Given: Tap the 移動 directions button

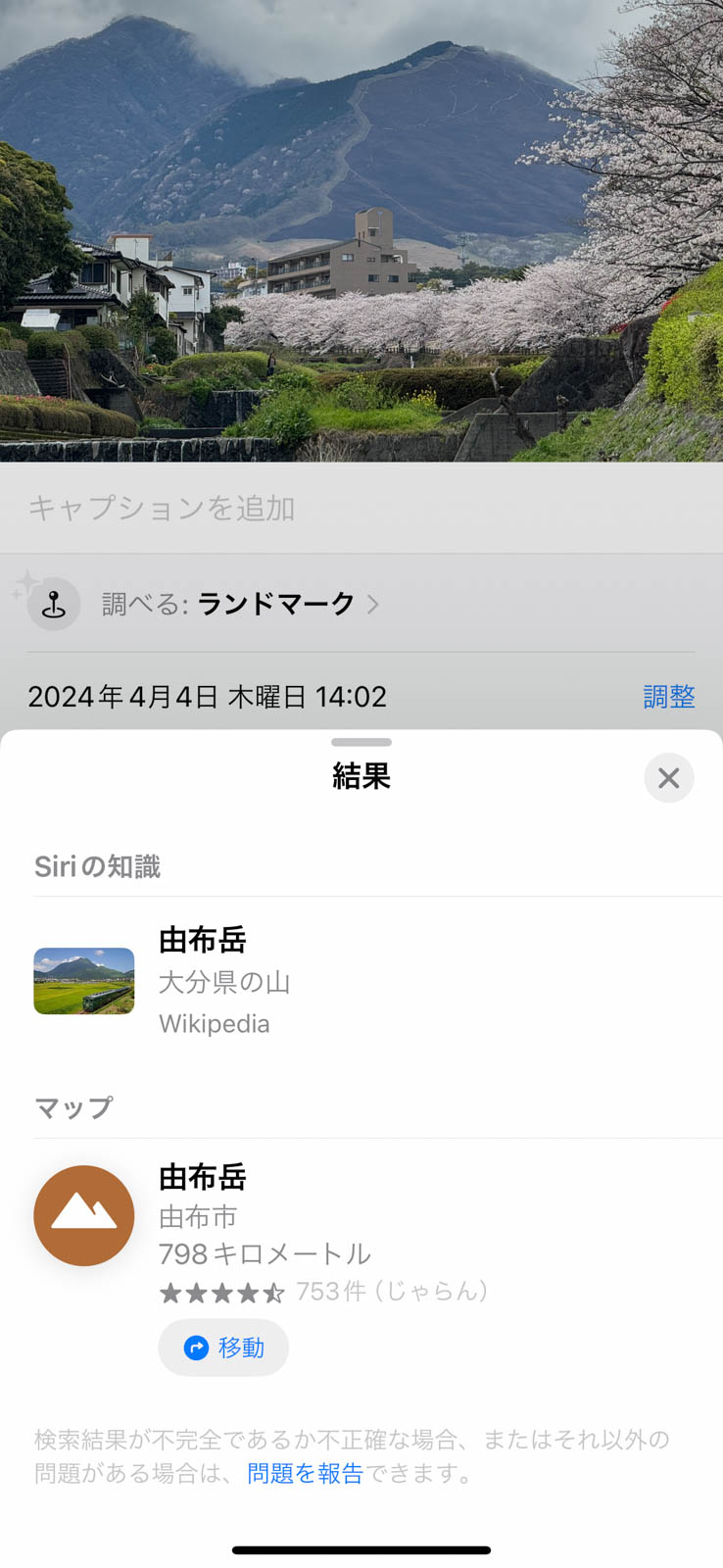Looking at the screenshot, I should tap(223, 1347).
